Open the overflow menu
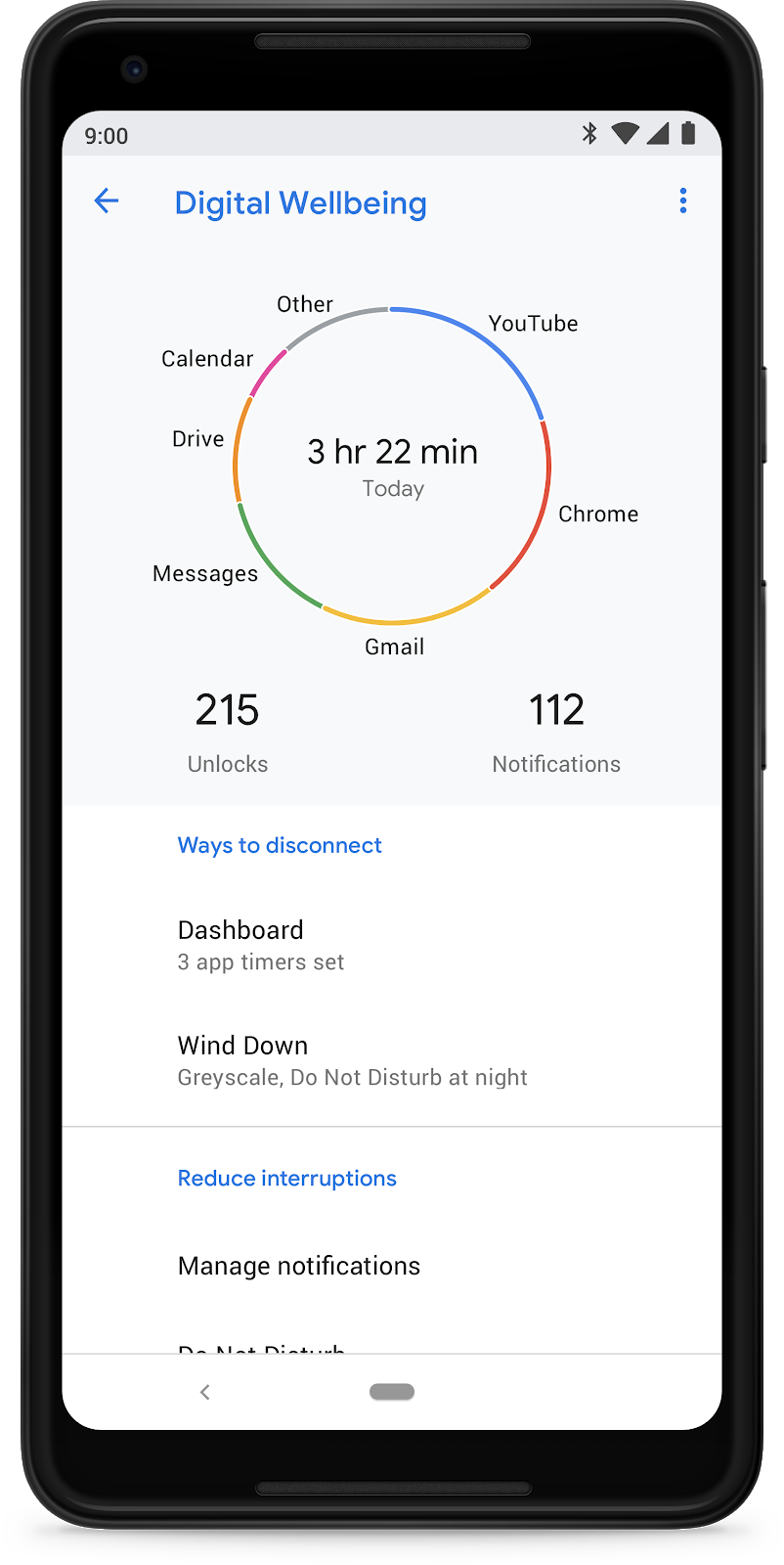Screen dimensions: 784x1565 click(682, 201)
